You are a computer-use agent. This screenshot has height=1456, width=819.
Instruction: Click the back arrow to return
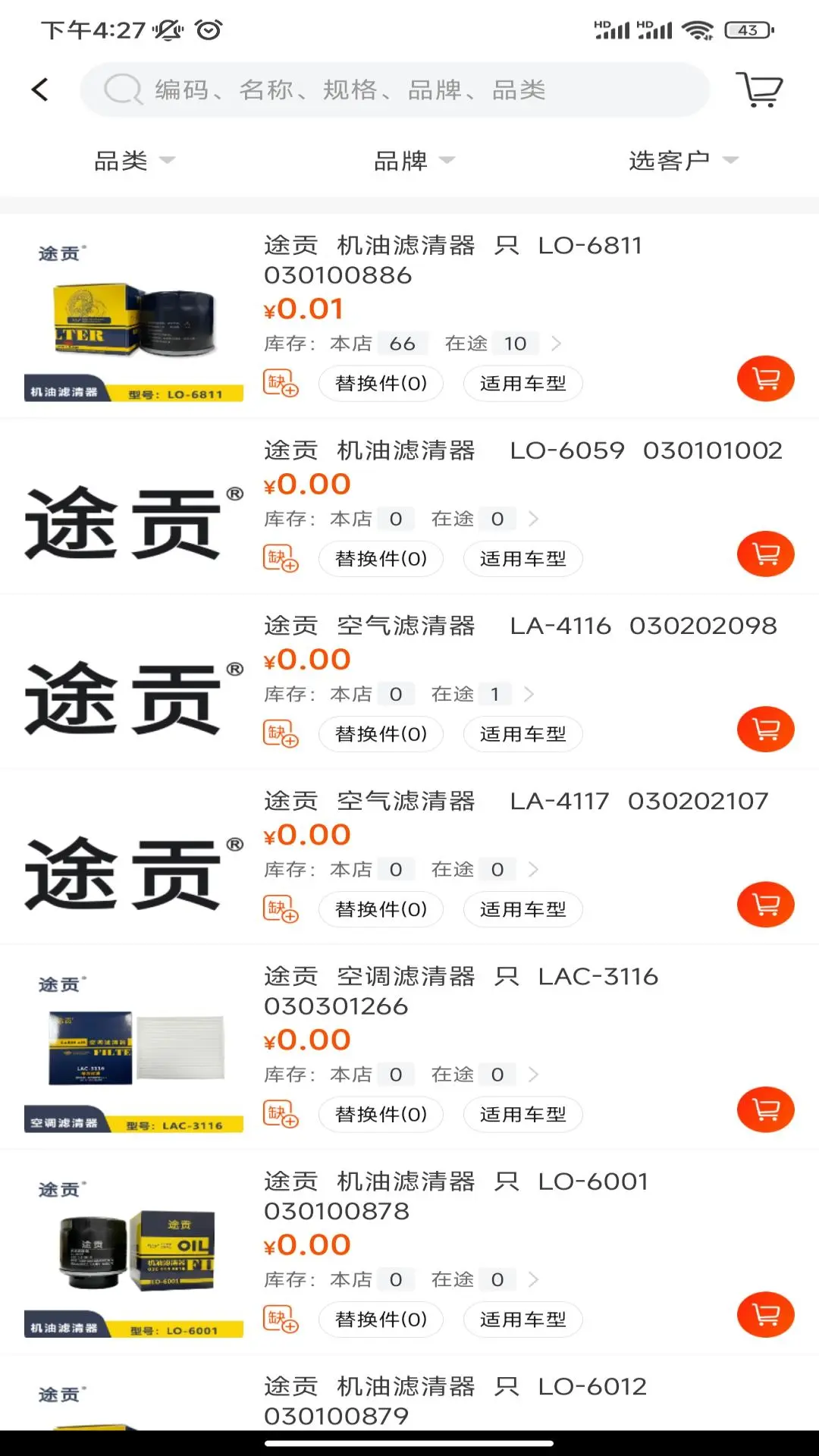[x=39, y=89]
